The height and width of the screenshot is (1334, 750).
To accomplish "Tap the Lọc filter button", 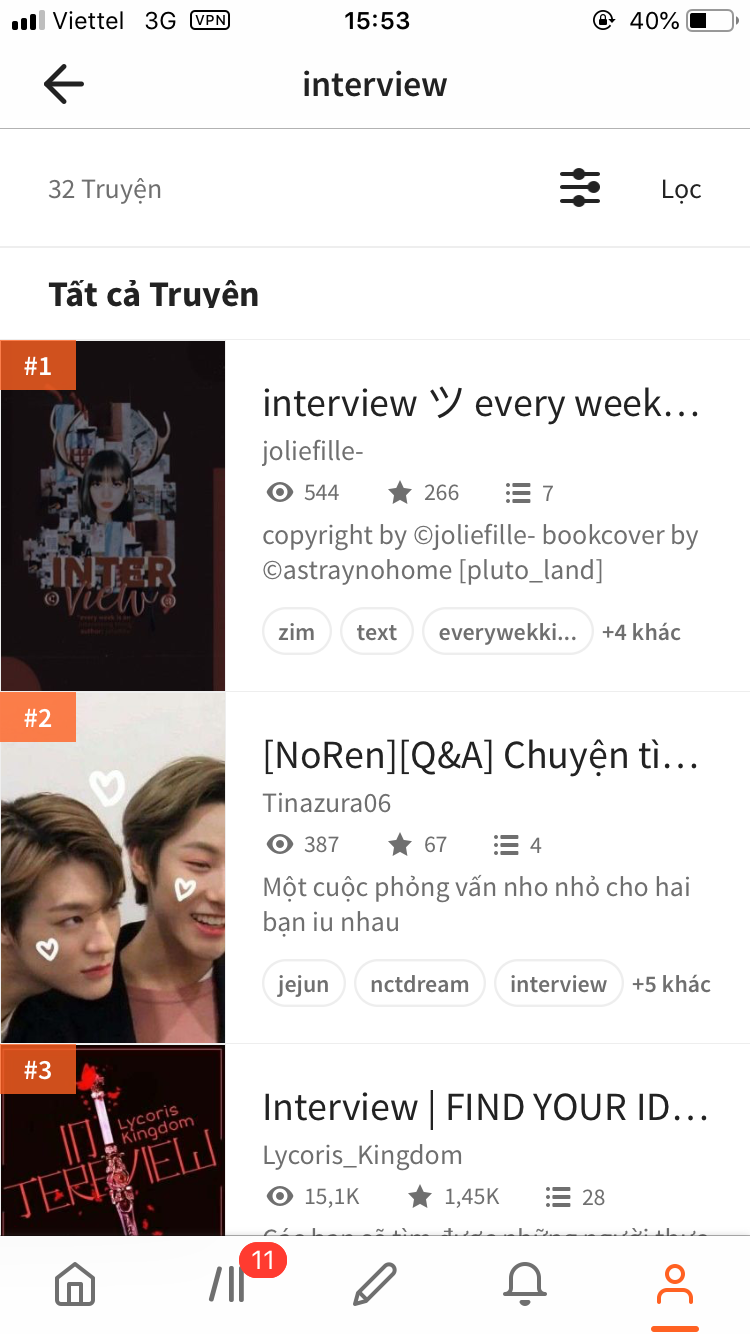I will (681, 189).
